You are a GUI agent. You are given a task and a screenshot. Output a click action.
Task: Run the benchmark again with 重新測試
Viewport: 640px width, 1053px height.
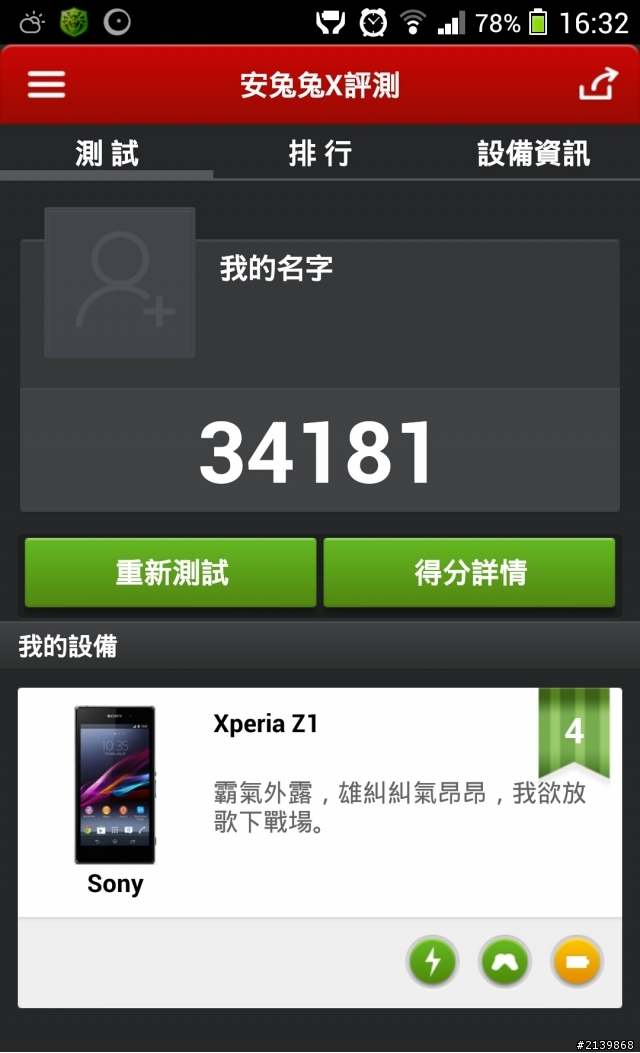(171, 572)
